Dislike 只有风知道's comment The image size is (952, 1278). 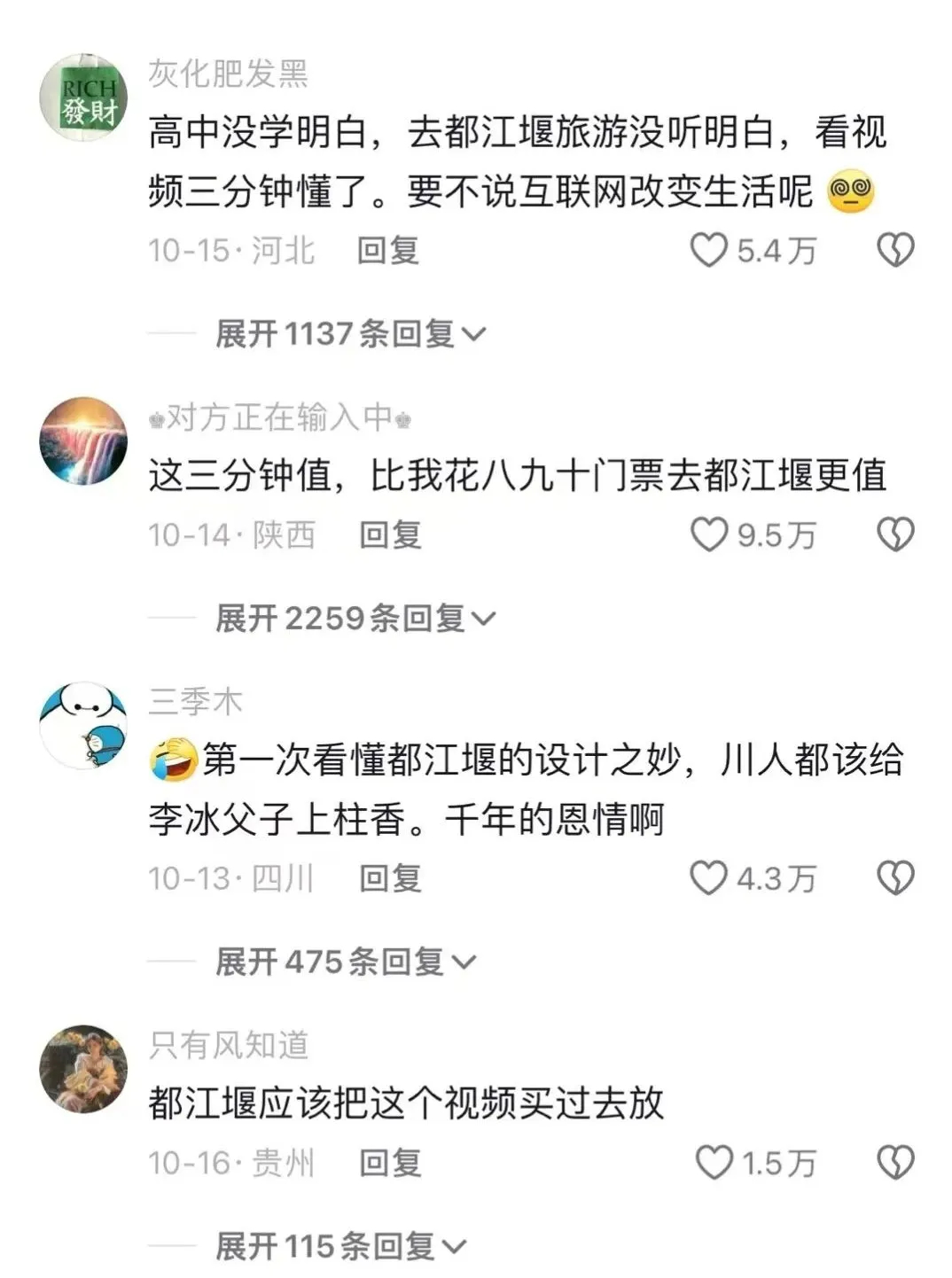pos(895,1163)
